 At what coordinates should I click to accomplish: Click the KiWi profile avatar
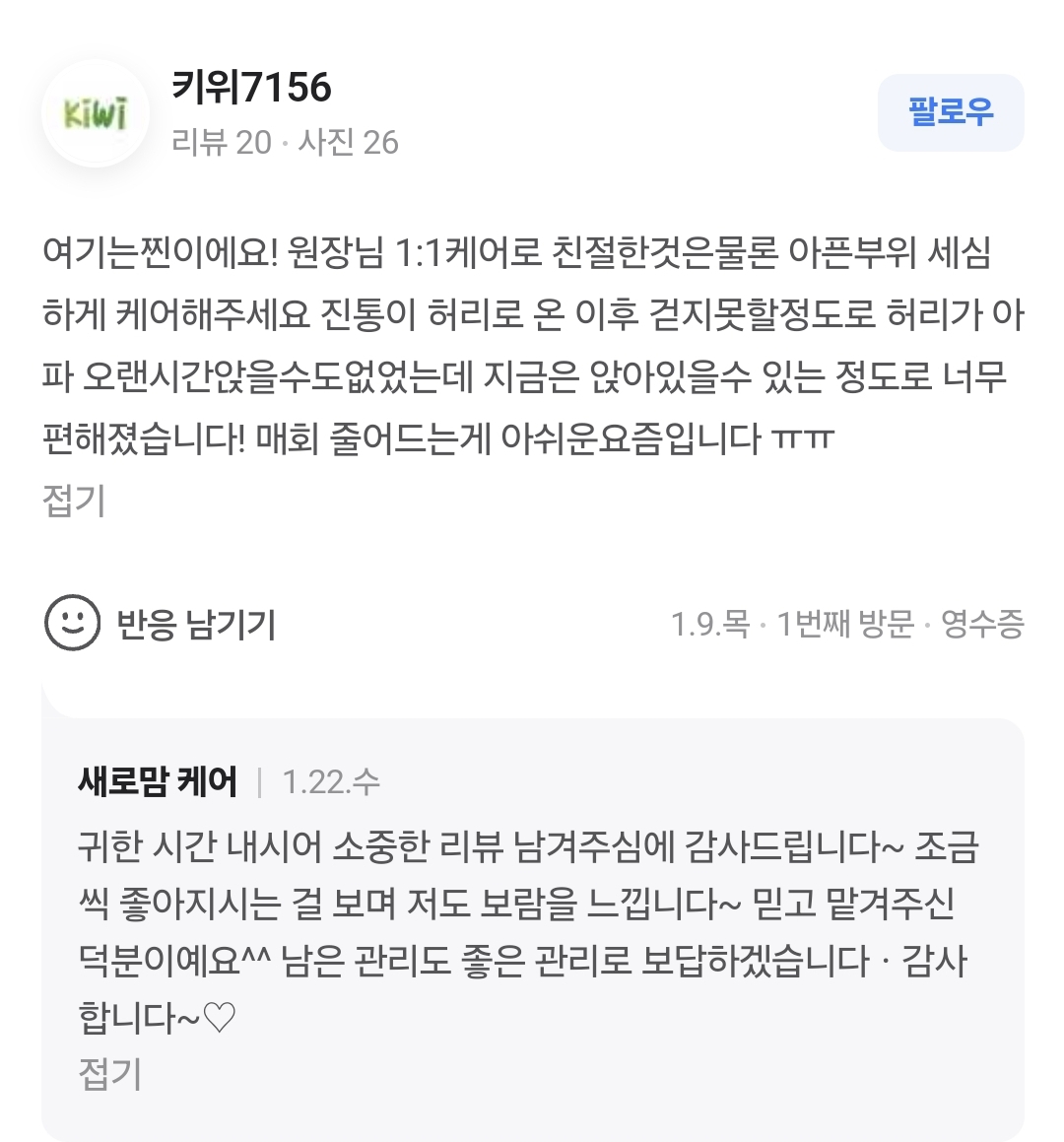98,114
